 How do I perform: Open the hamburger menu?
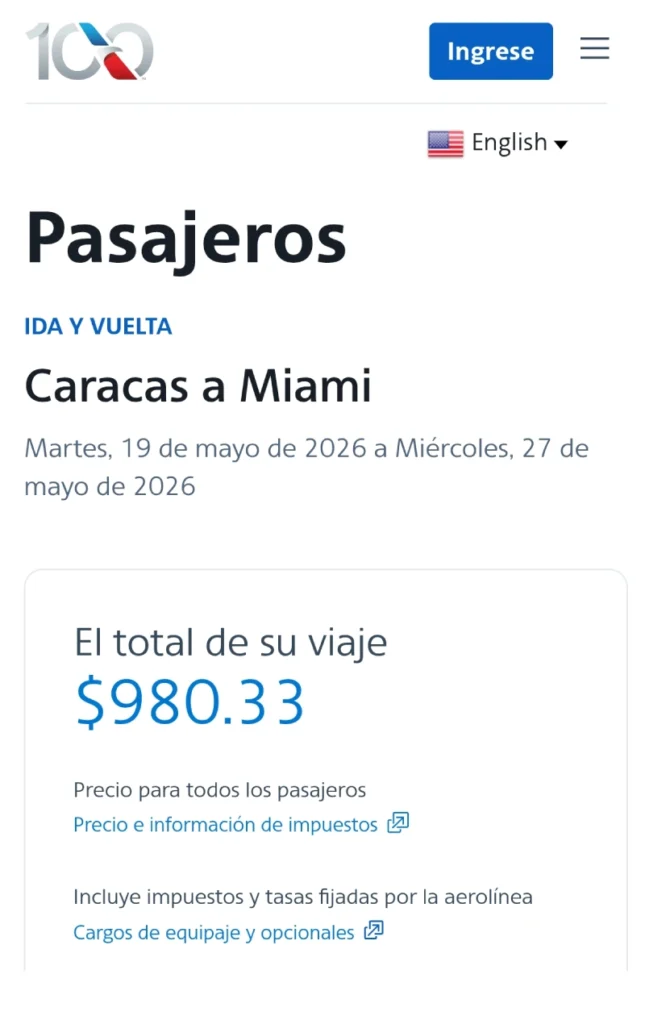click(594, 48)
